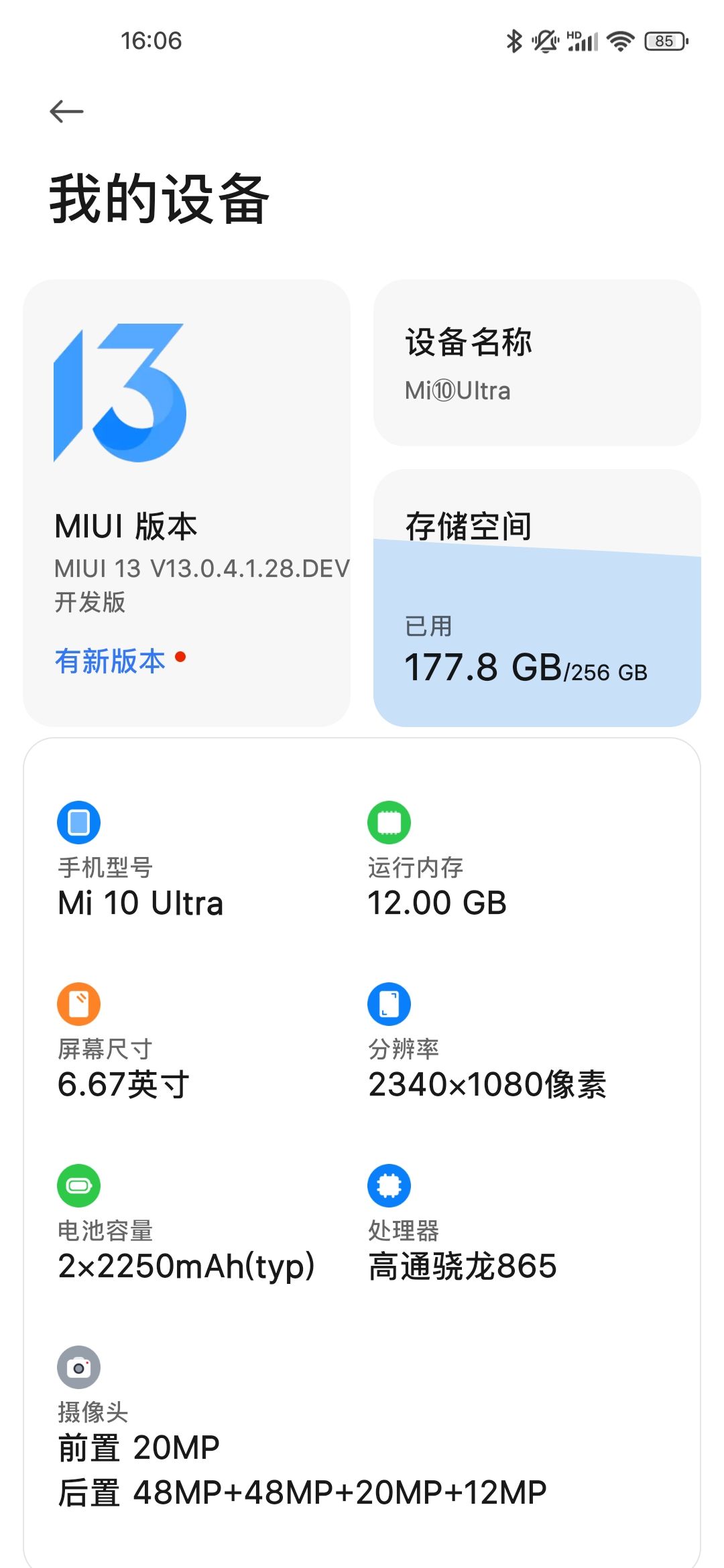Select the camera icon above 摄像头
Screen dimensions: 724x1568
click(x=78, y=1367)
